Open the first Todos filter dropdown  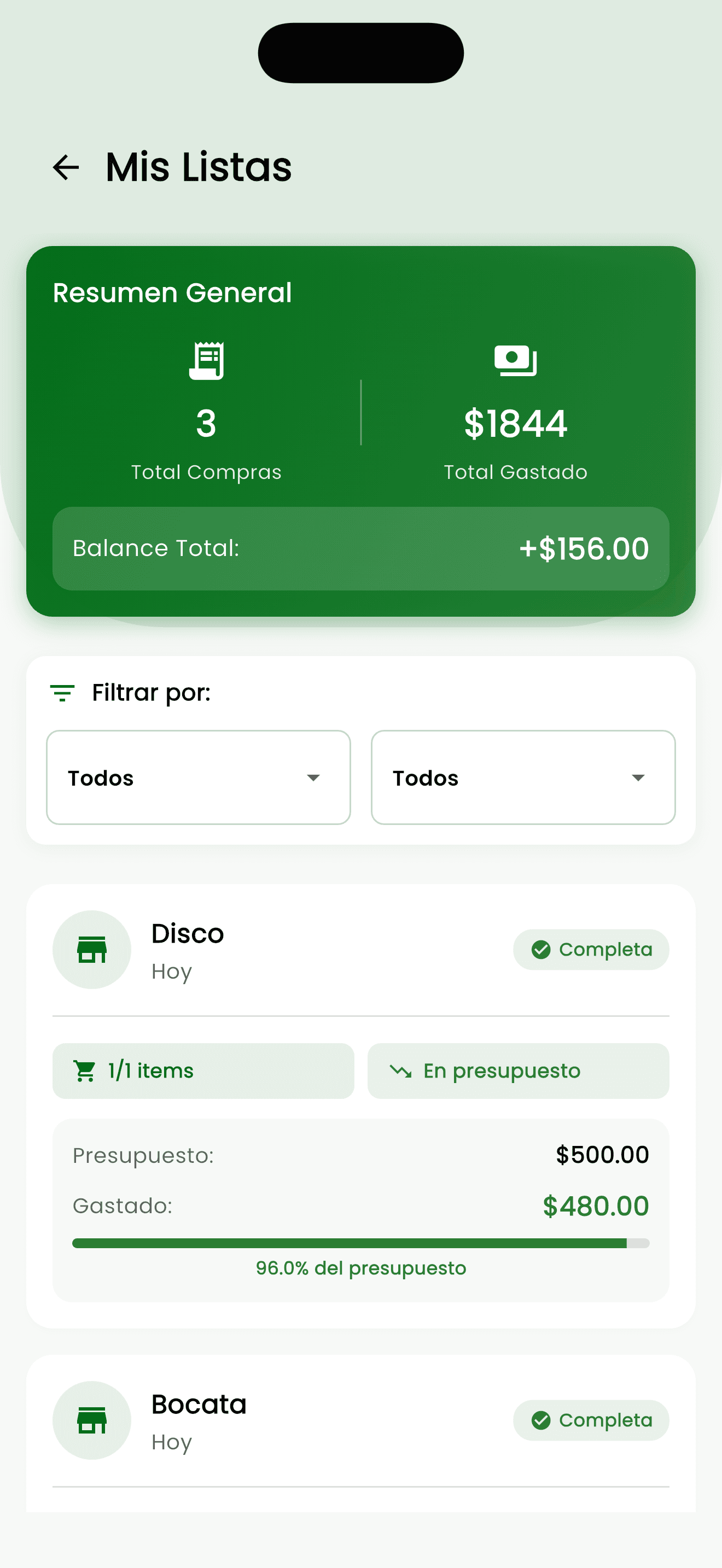click(x=198, y=777)
